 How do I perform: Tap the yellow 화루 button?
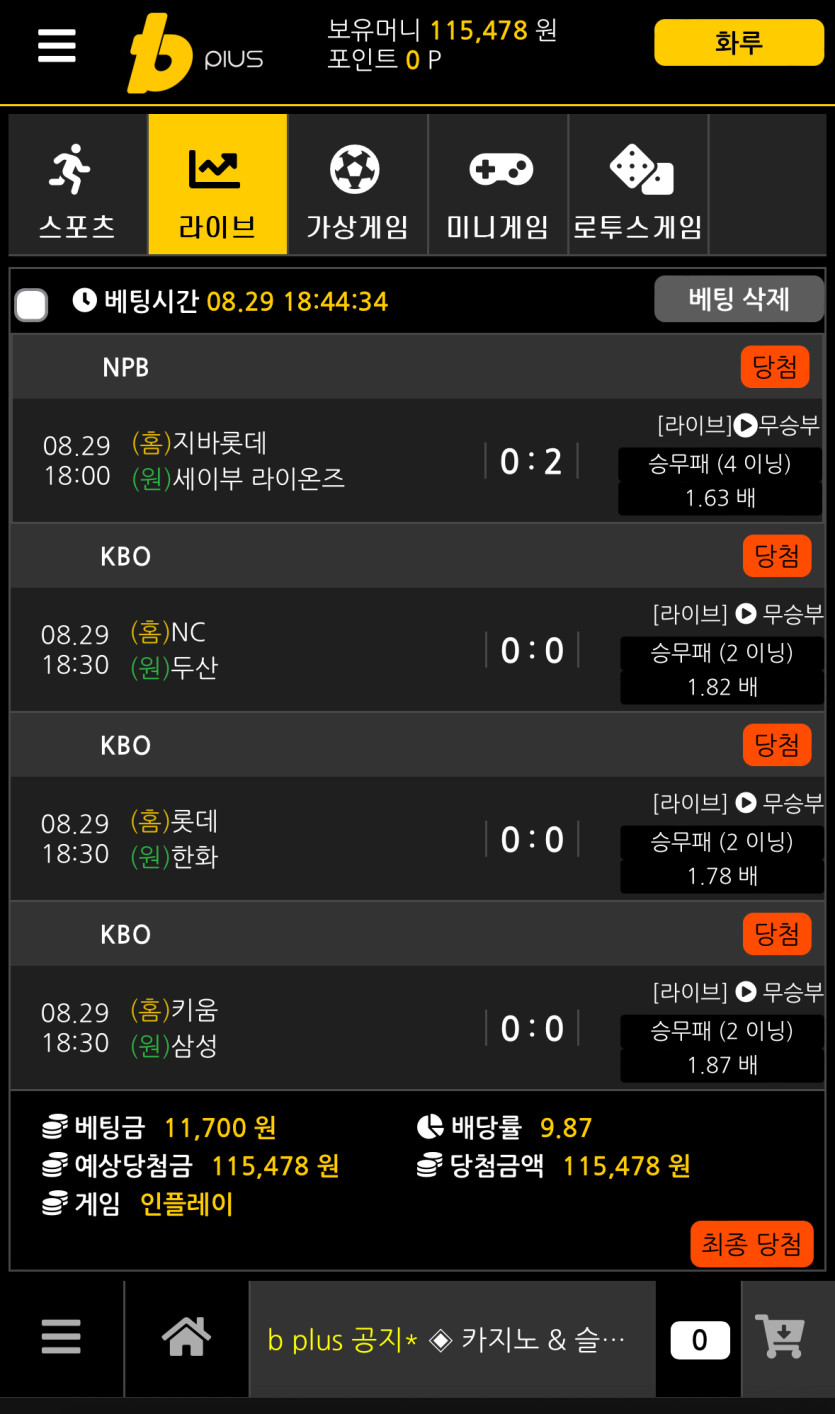click(x=738, y=43)
